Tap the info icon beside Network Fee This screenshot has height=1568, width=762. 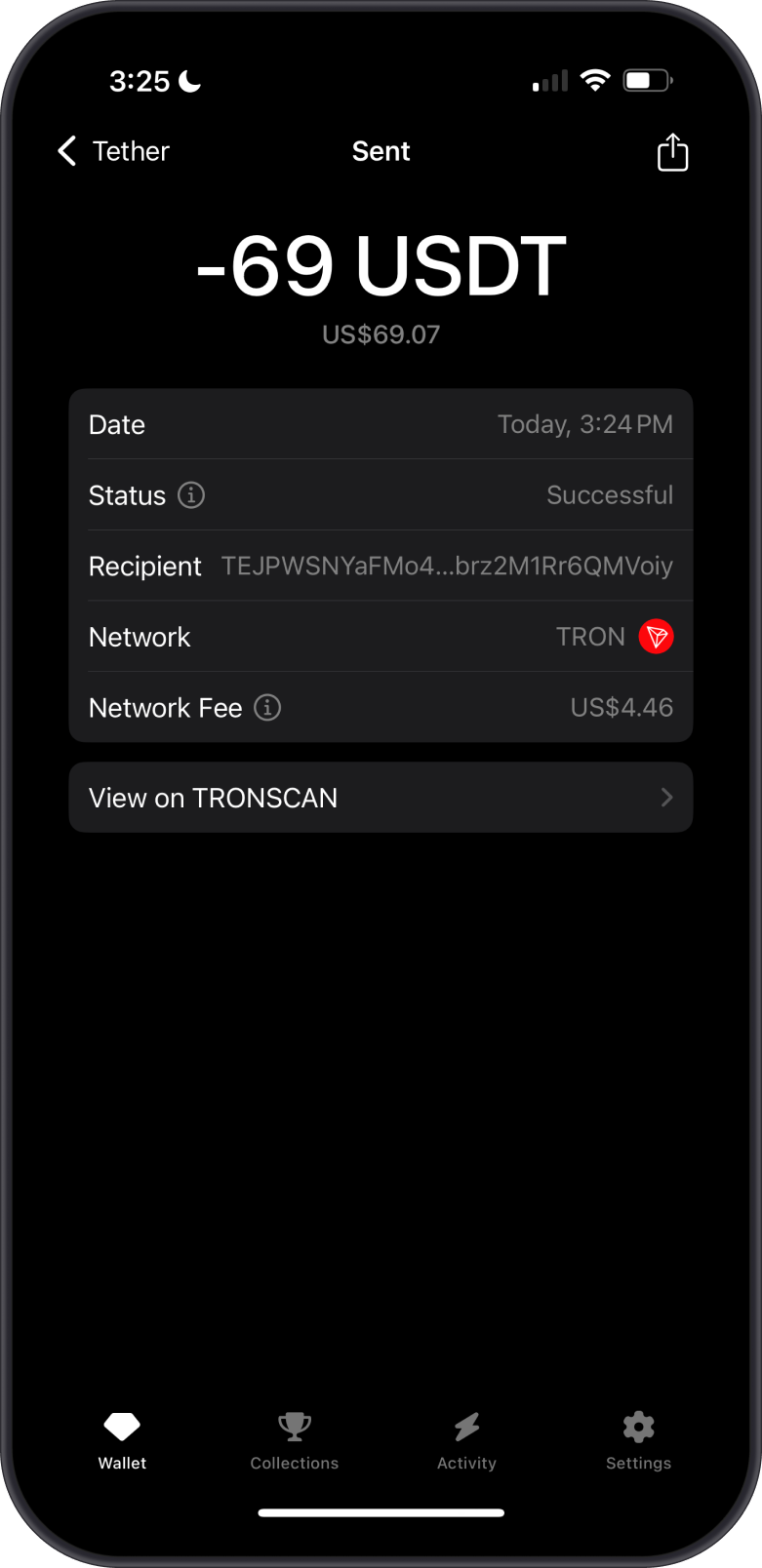[265, 708]
